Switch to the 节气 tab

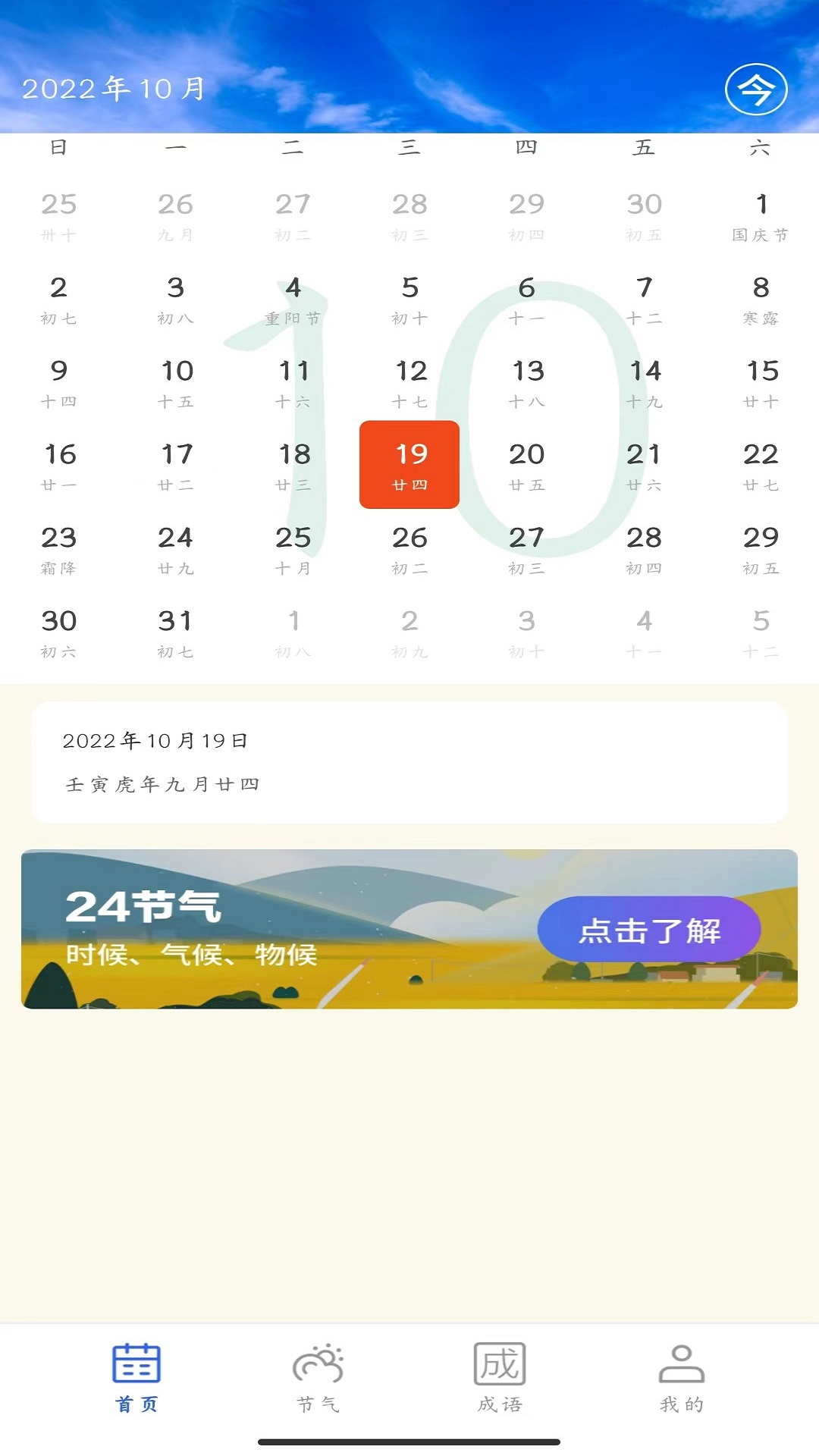[x=318, y=1377]
